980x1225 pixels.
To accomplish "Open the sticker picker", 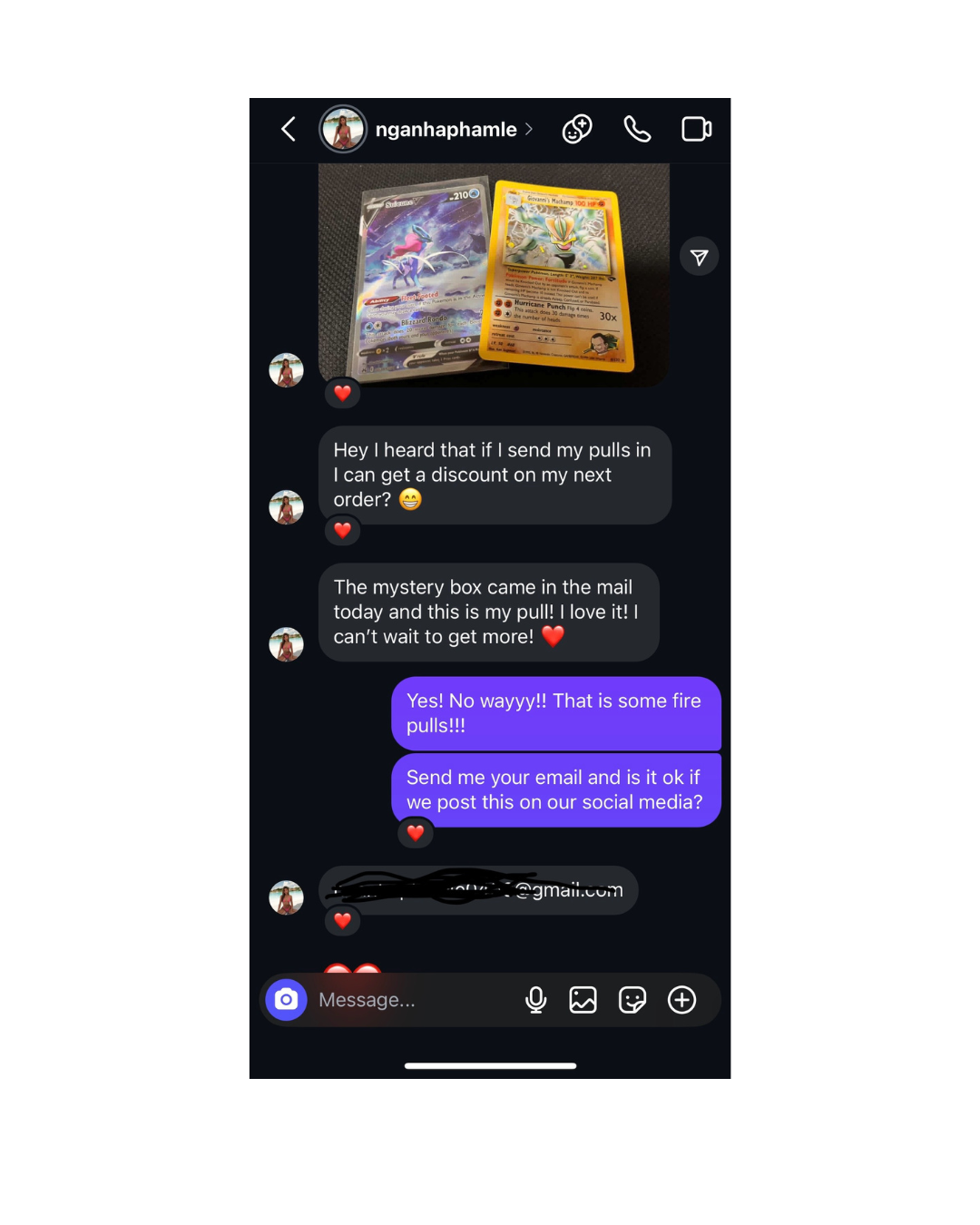I will pos(632,1000).
